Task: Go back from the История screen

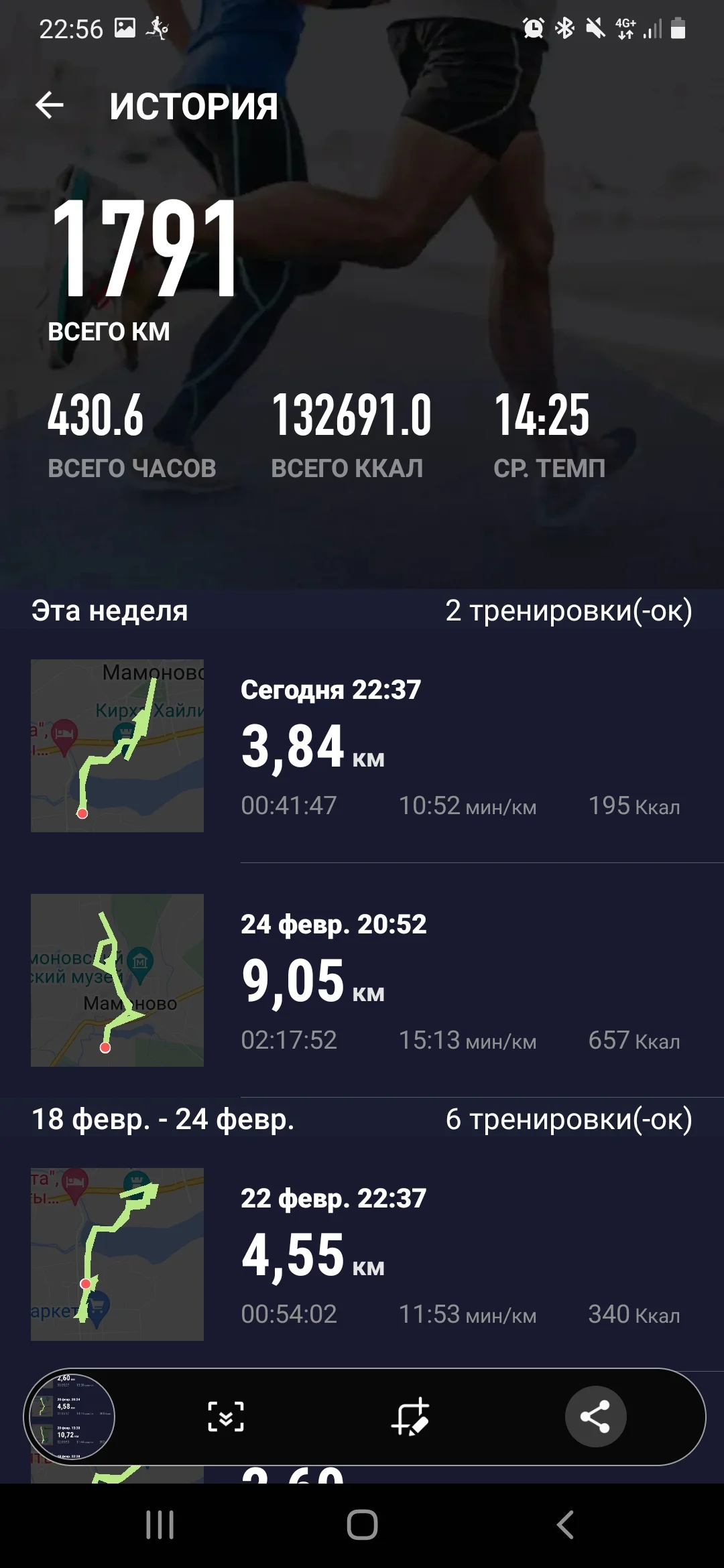Action: 50,106
